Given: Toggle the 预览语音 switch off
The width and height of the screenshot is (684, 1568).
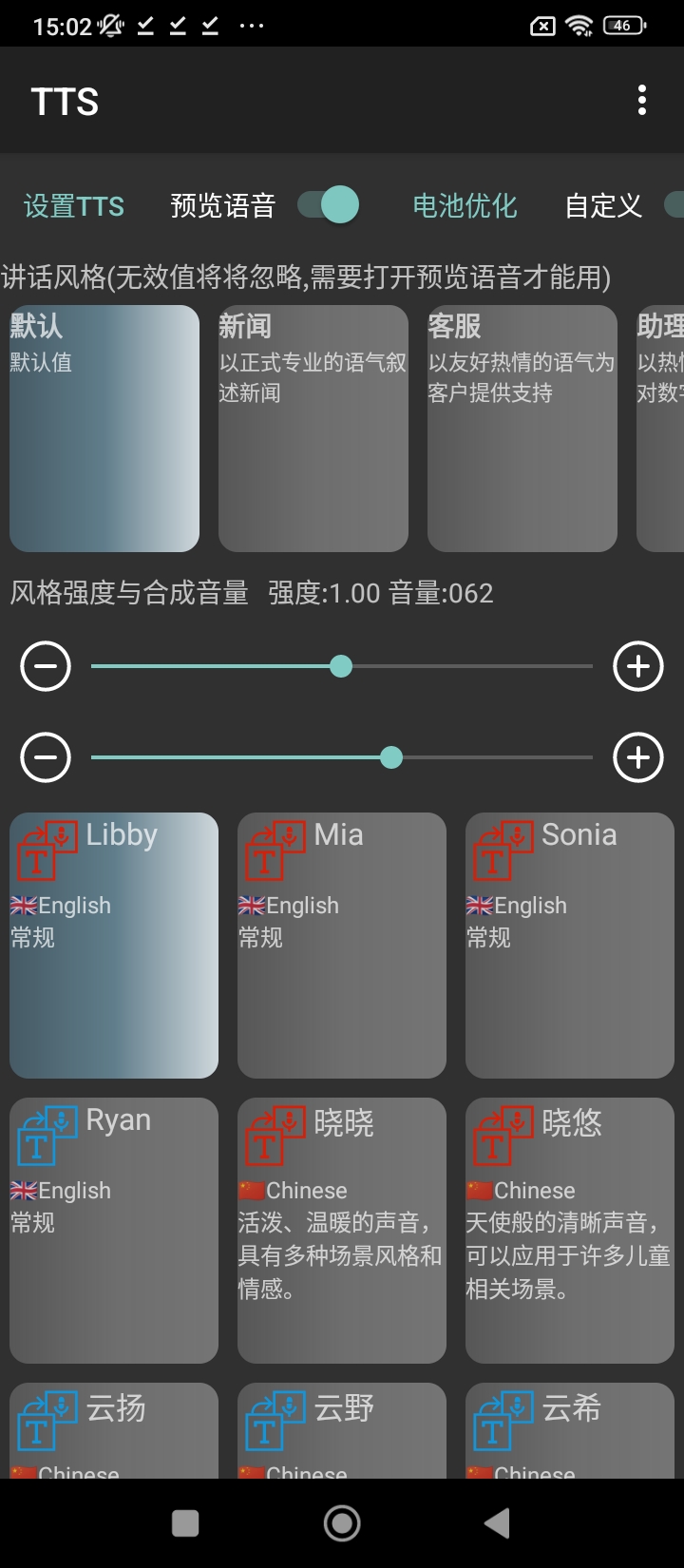Looking at the screenshot, I should pos(328,205).
